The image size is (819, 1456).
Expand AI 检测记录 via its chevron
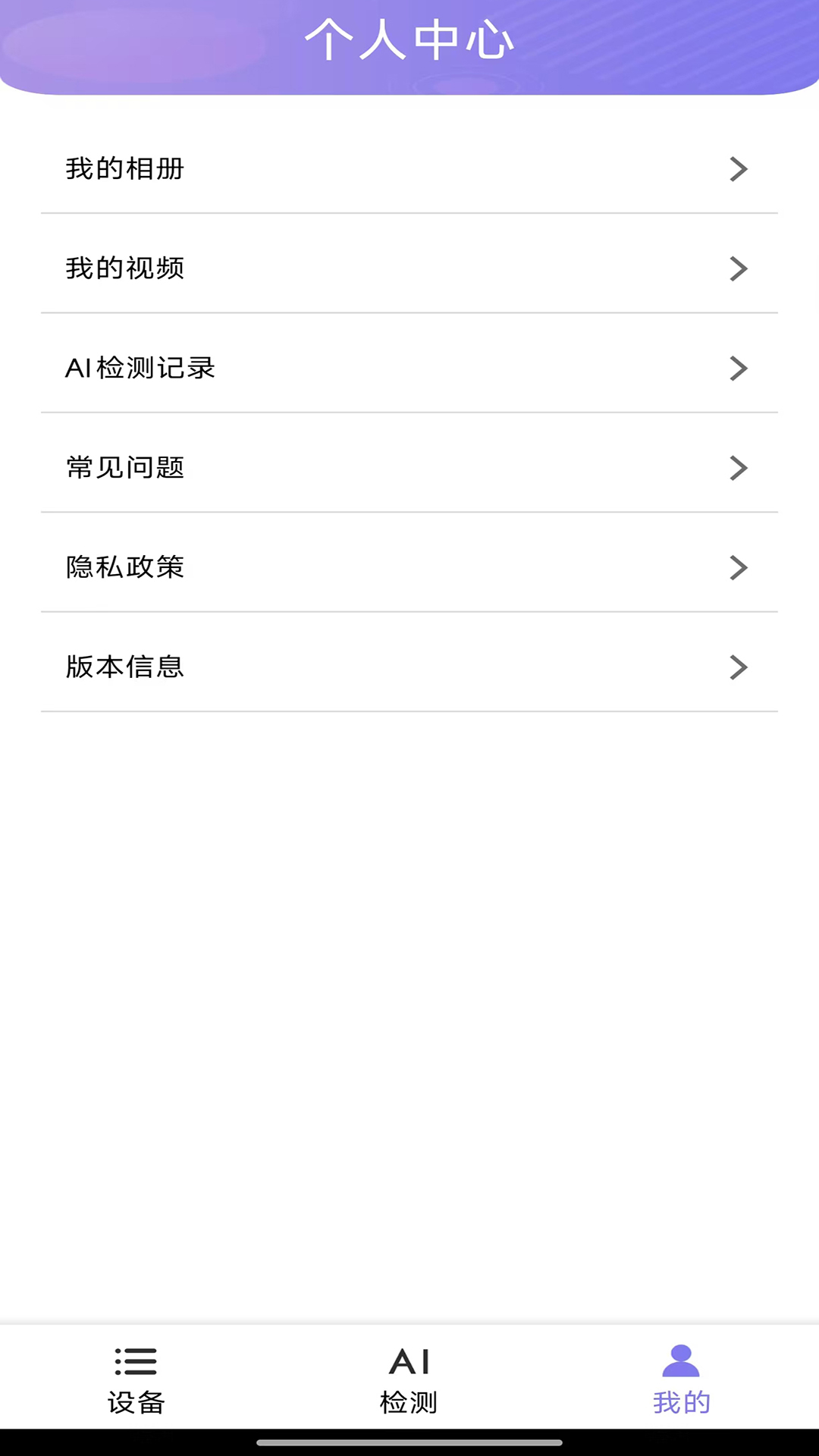tap(738, 369)
